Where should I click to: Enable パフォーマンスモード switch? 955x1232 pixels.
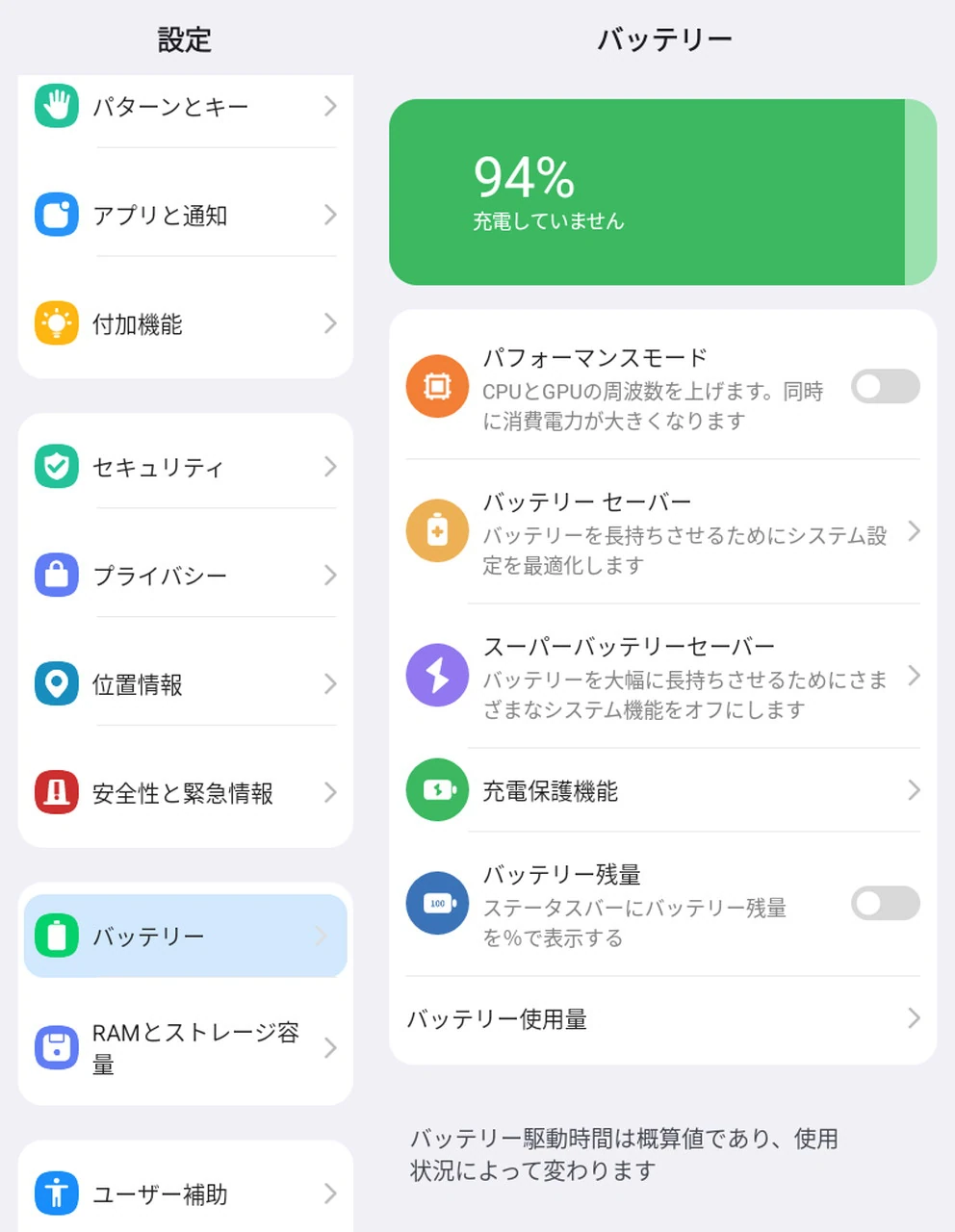click(x=885, y=387)
